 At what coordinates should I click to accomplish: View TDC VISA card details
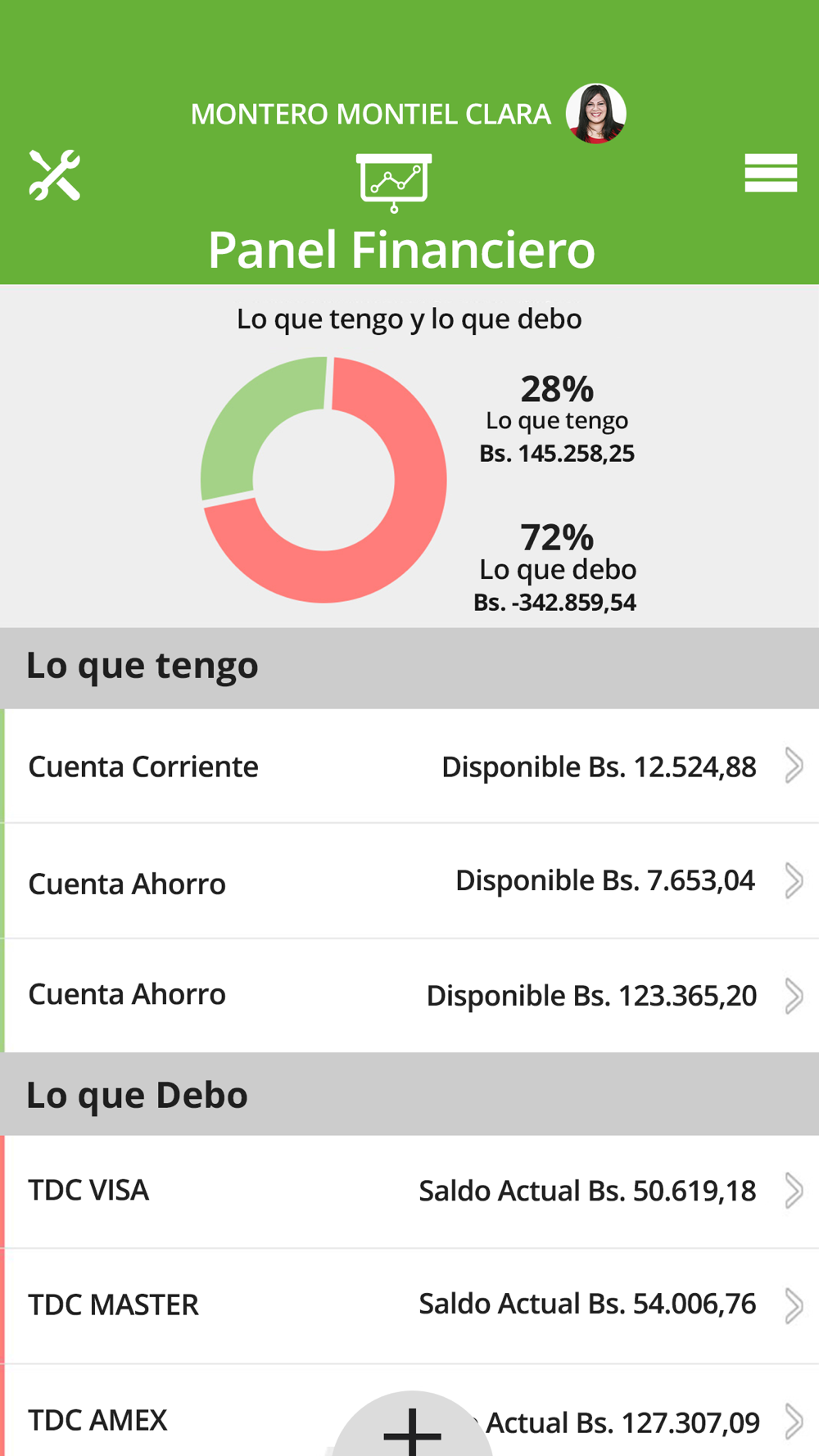click(x=409, y=1191)
